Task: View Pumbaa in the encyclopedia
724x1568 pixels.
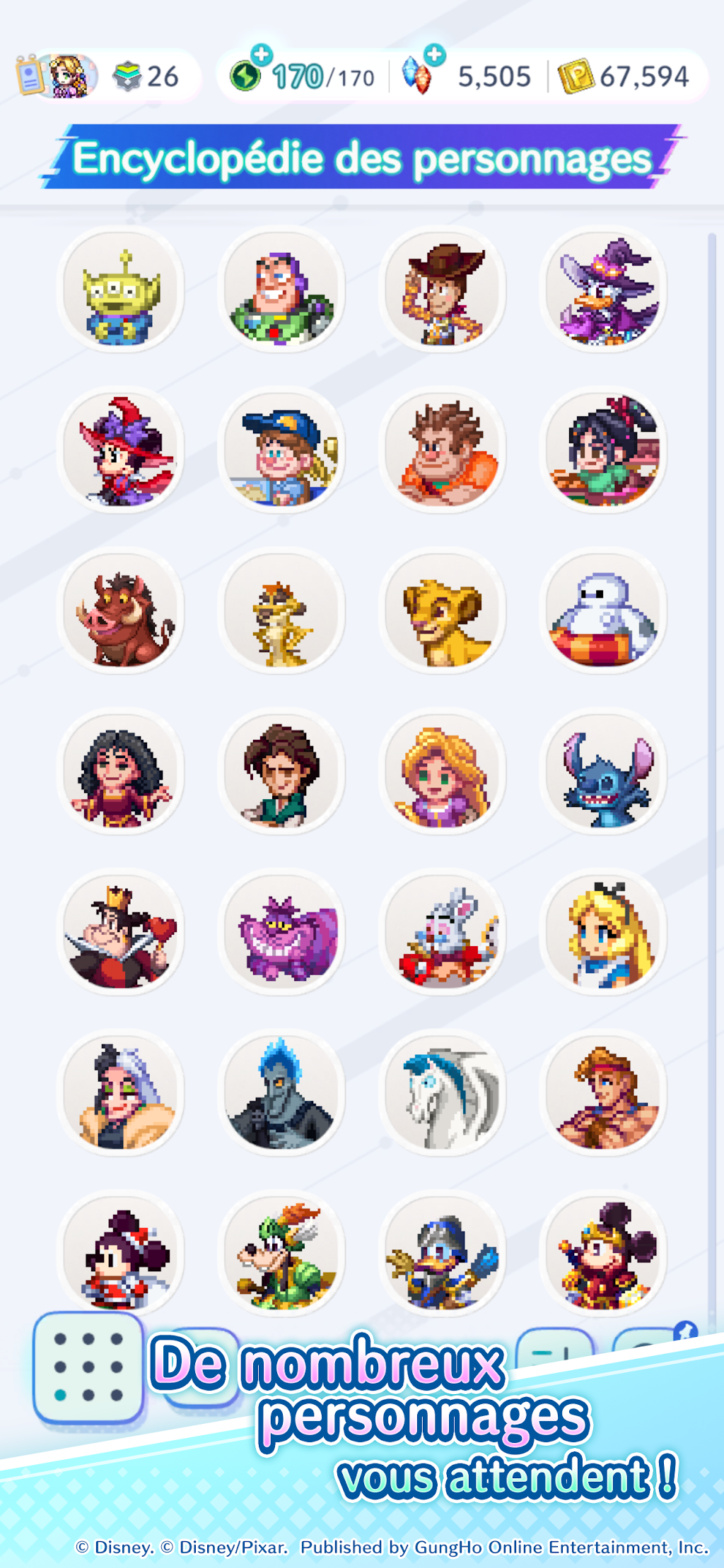Action: coord(121,611)
